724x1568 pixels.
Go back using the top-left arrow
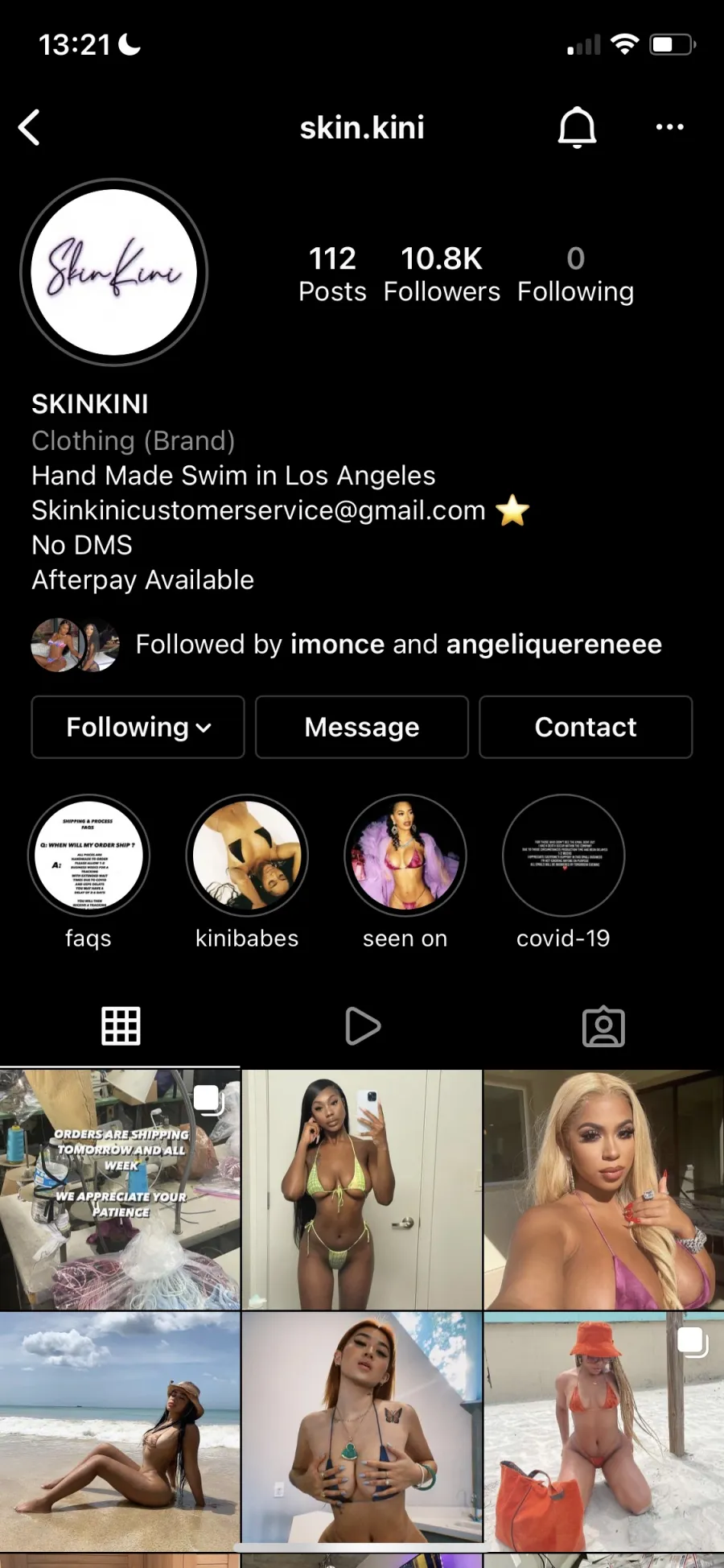coord(30,127)
